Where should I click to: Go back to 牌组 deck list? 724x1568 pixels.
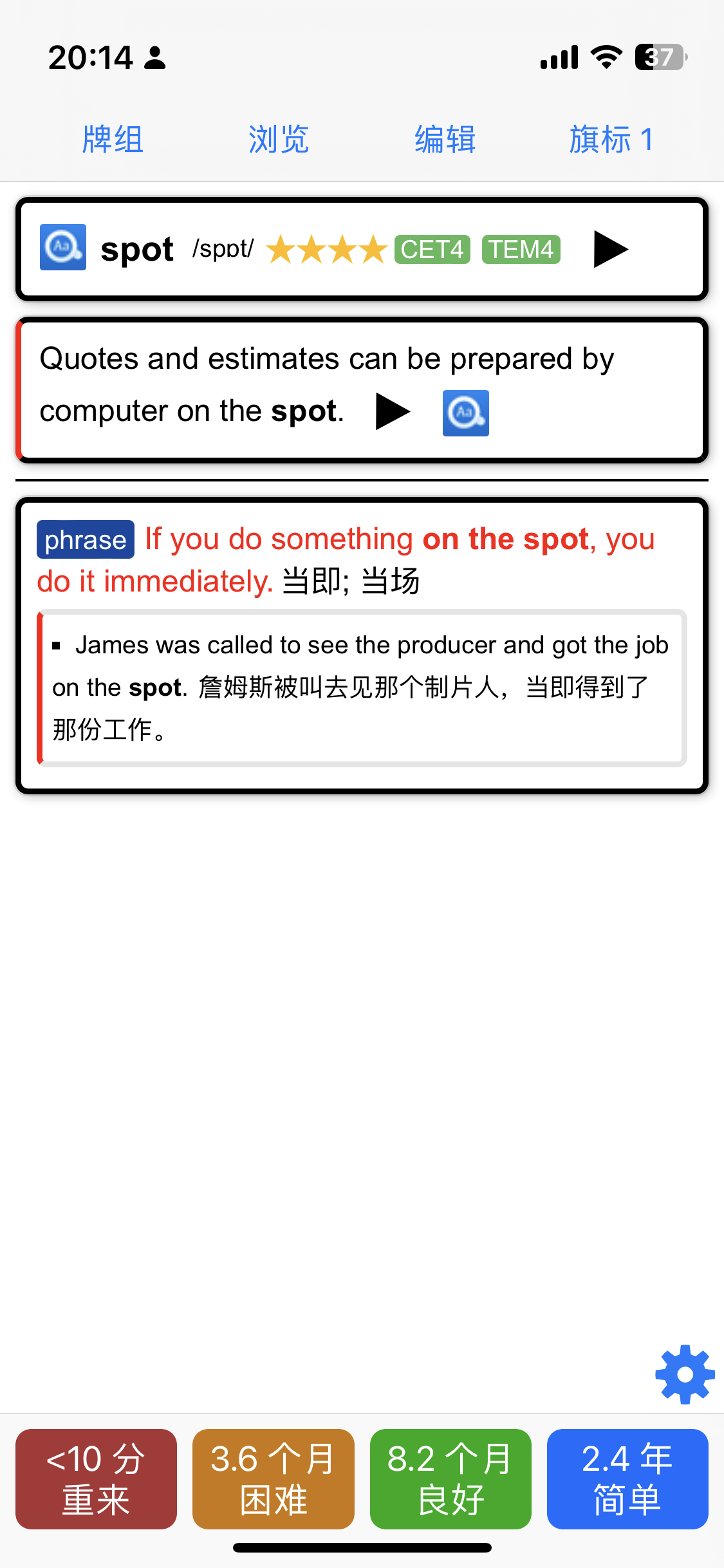point(113,140)
